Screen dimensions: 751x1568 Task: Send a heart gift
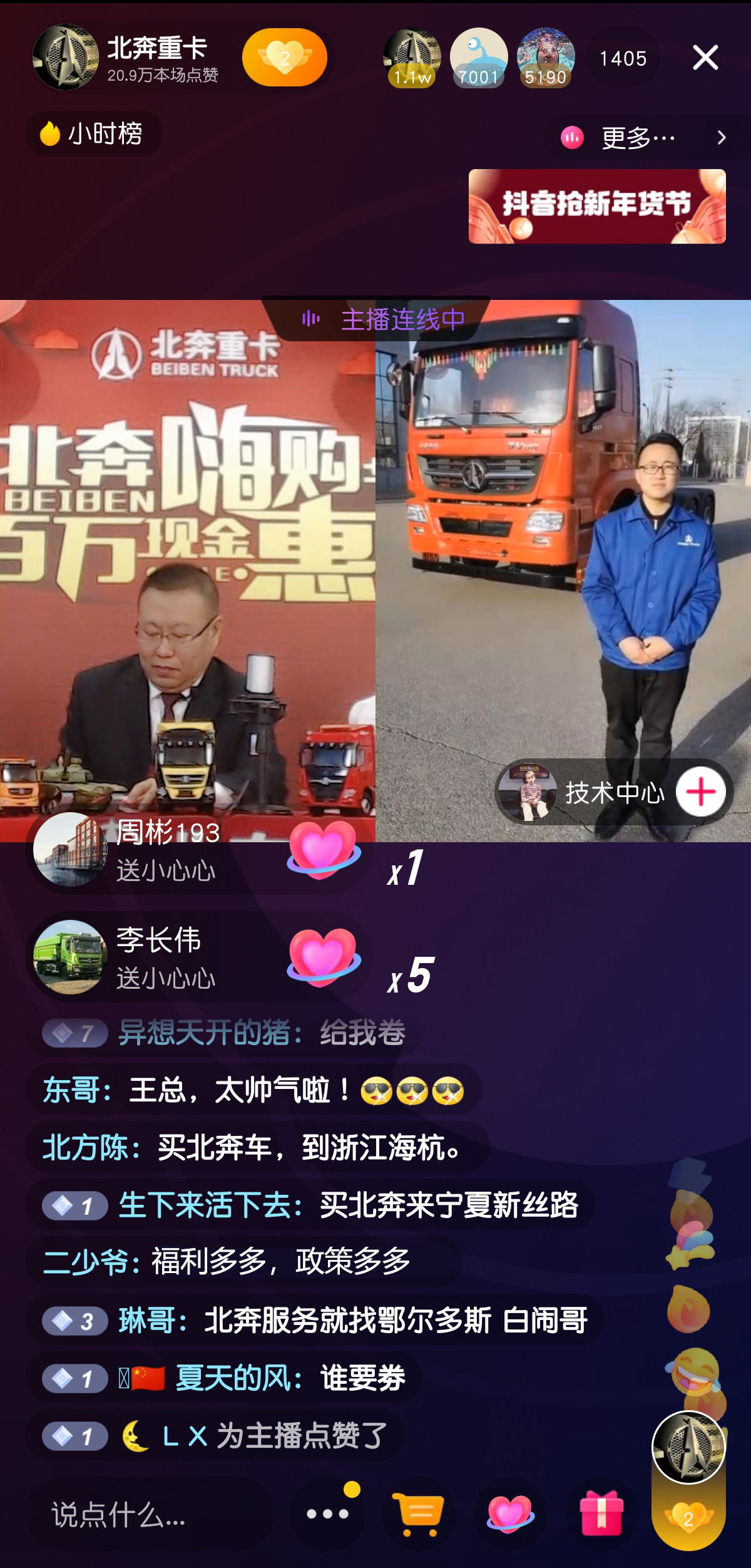(510, 1514)
